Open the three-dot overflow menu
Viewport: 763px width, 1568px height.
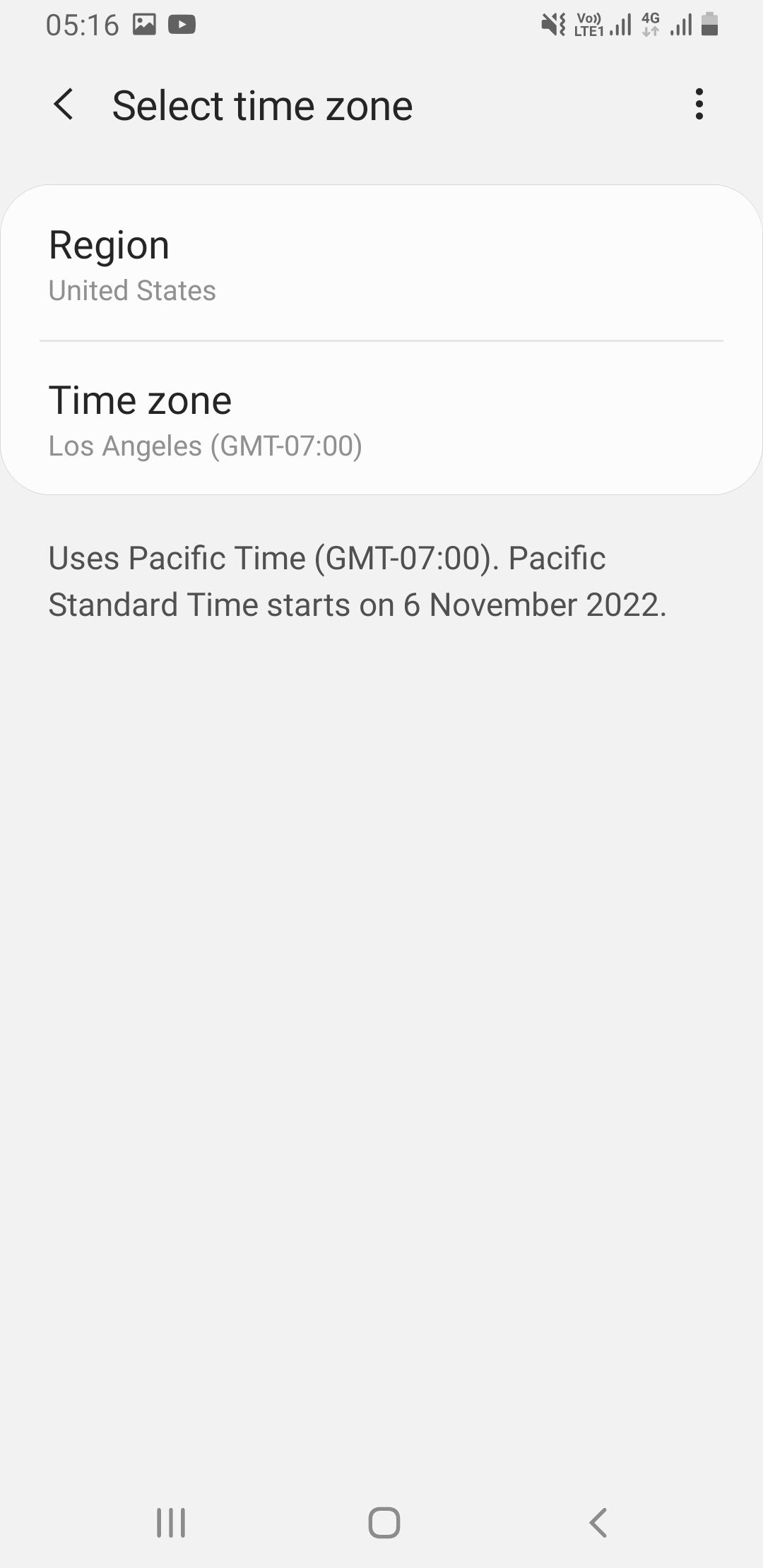699,105
